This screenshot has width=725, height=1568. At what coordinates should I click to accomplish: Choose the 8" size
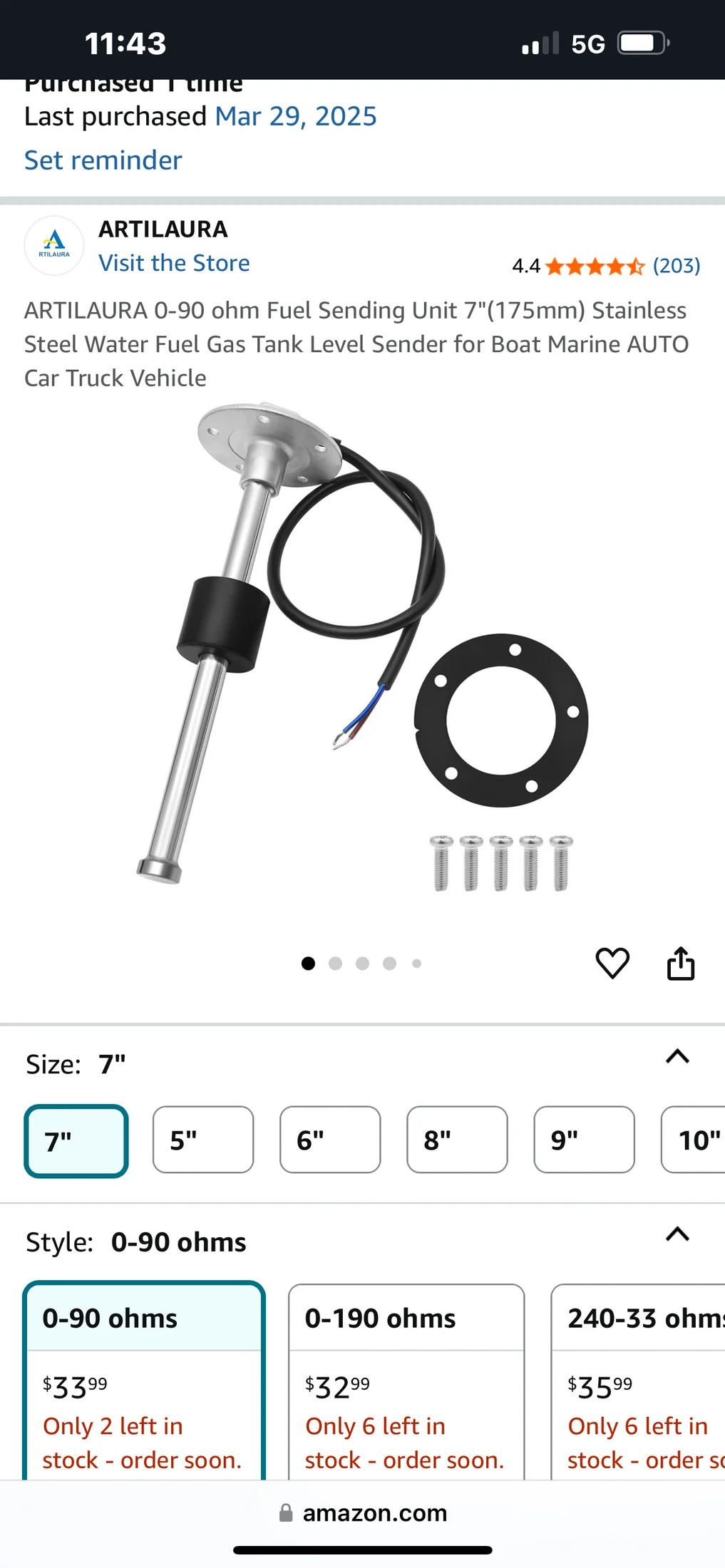(x=457, y=1140)
